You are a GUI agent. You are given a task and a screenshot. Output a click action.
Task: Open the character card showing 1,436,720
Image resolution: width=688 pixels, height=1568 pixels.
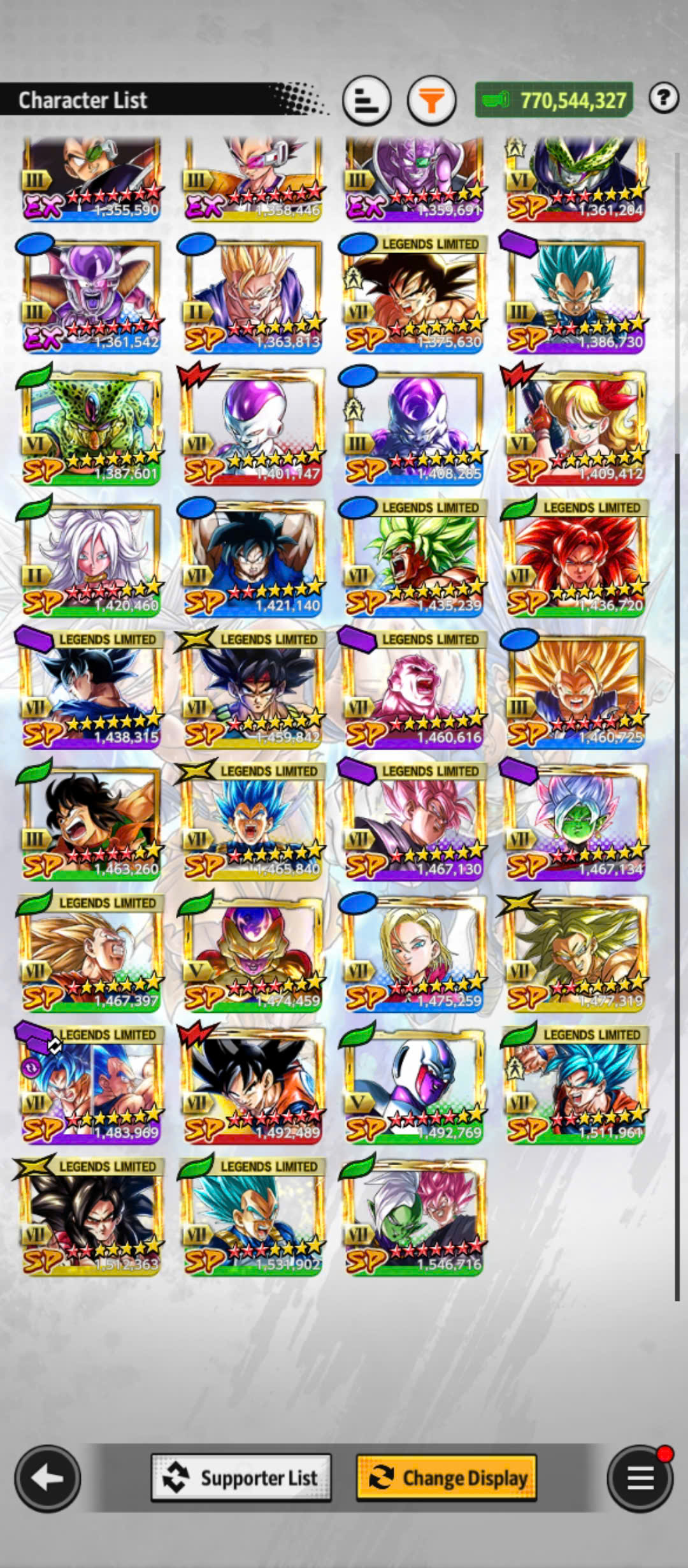[x=576, y=557]
